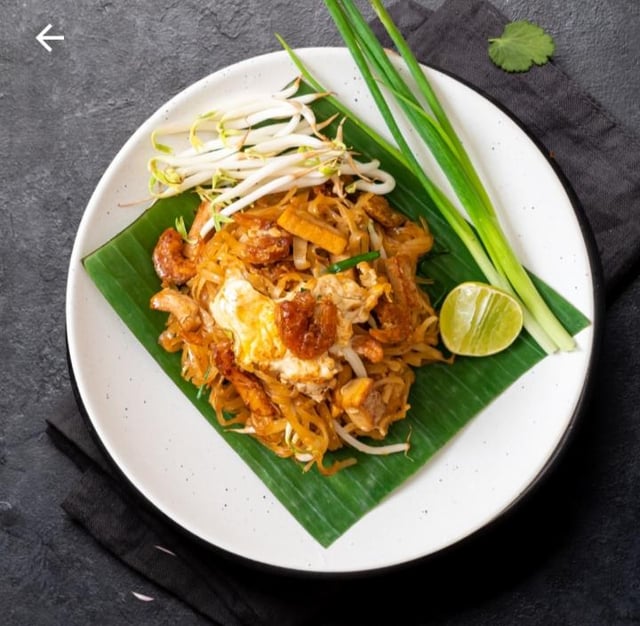Go back using the arrow icon
The image size is (640, 626).
(49, 38)
